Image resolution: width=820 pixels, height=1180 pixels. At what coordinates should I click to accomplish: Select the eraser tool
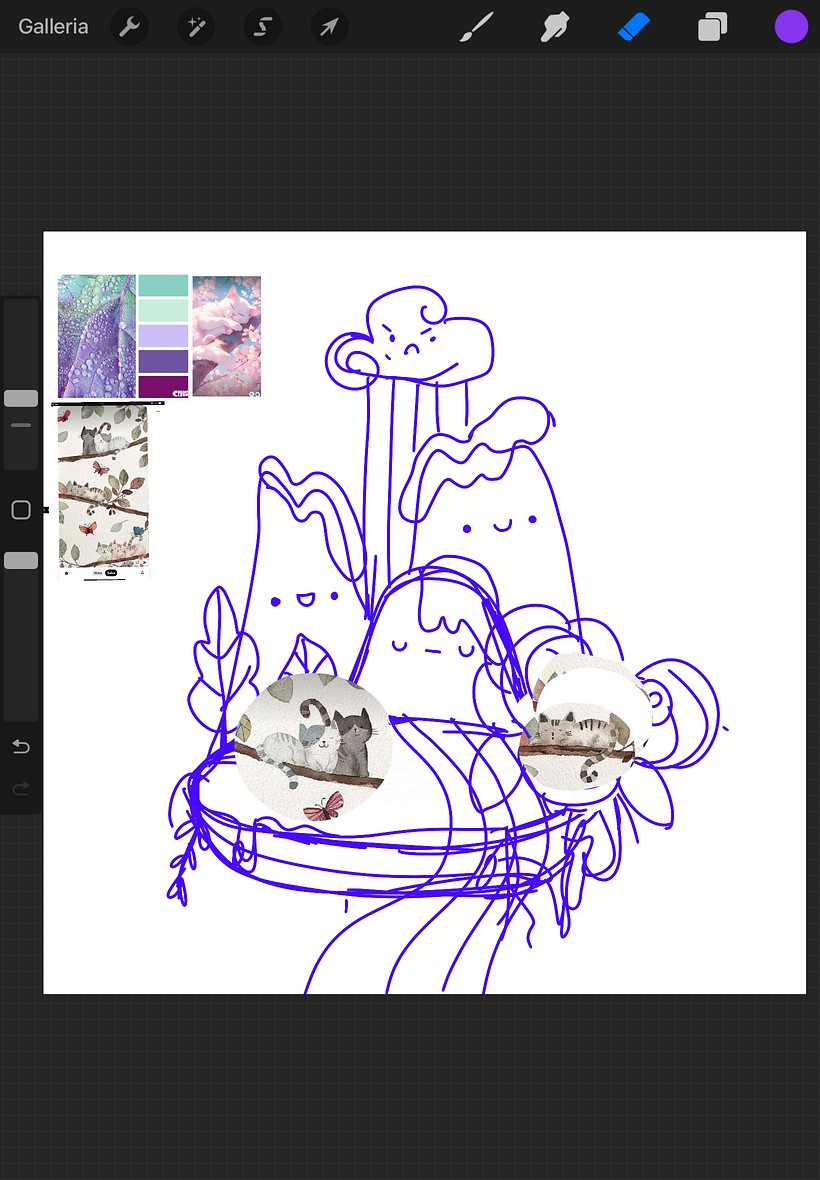coord(634,27)
